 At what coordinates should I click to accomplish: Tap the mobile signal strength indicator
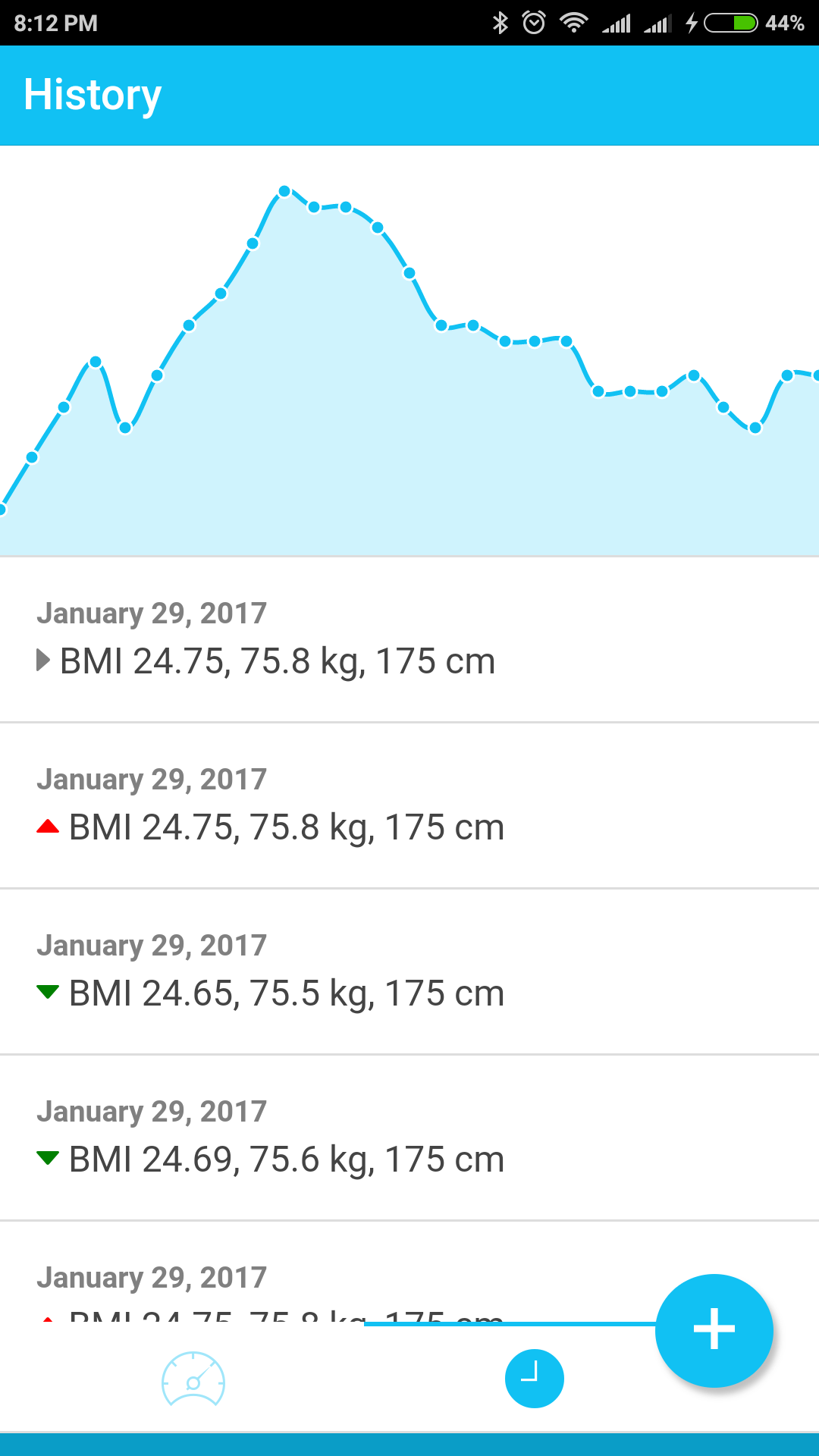point(616,23)
